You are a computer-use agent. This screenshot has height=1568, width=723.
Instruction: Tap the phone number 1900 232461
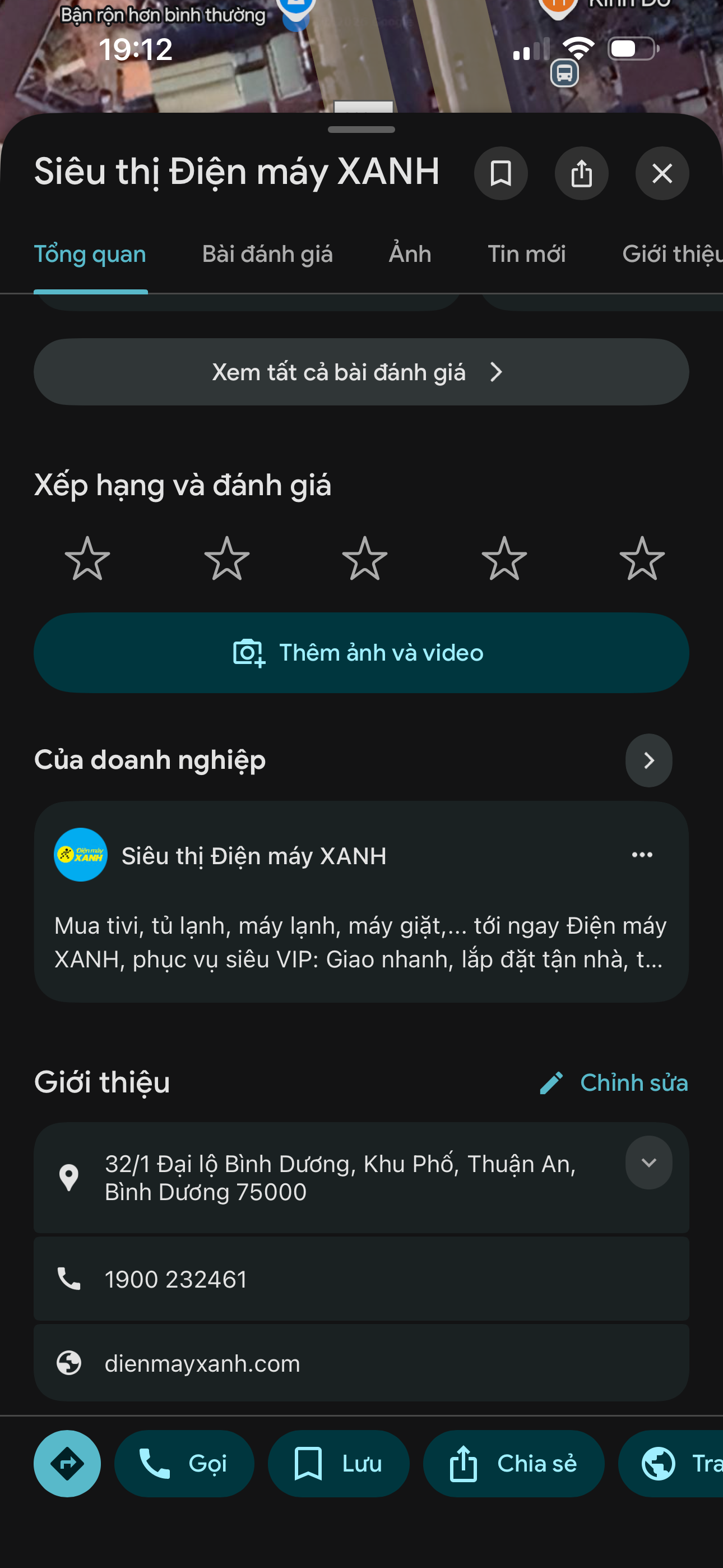click(x=177, y=1279)
